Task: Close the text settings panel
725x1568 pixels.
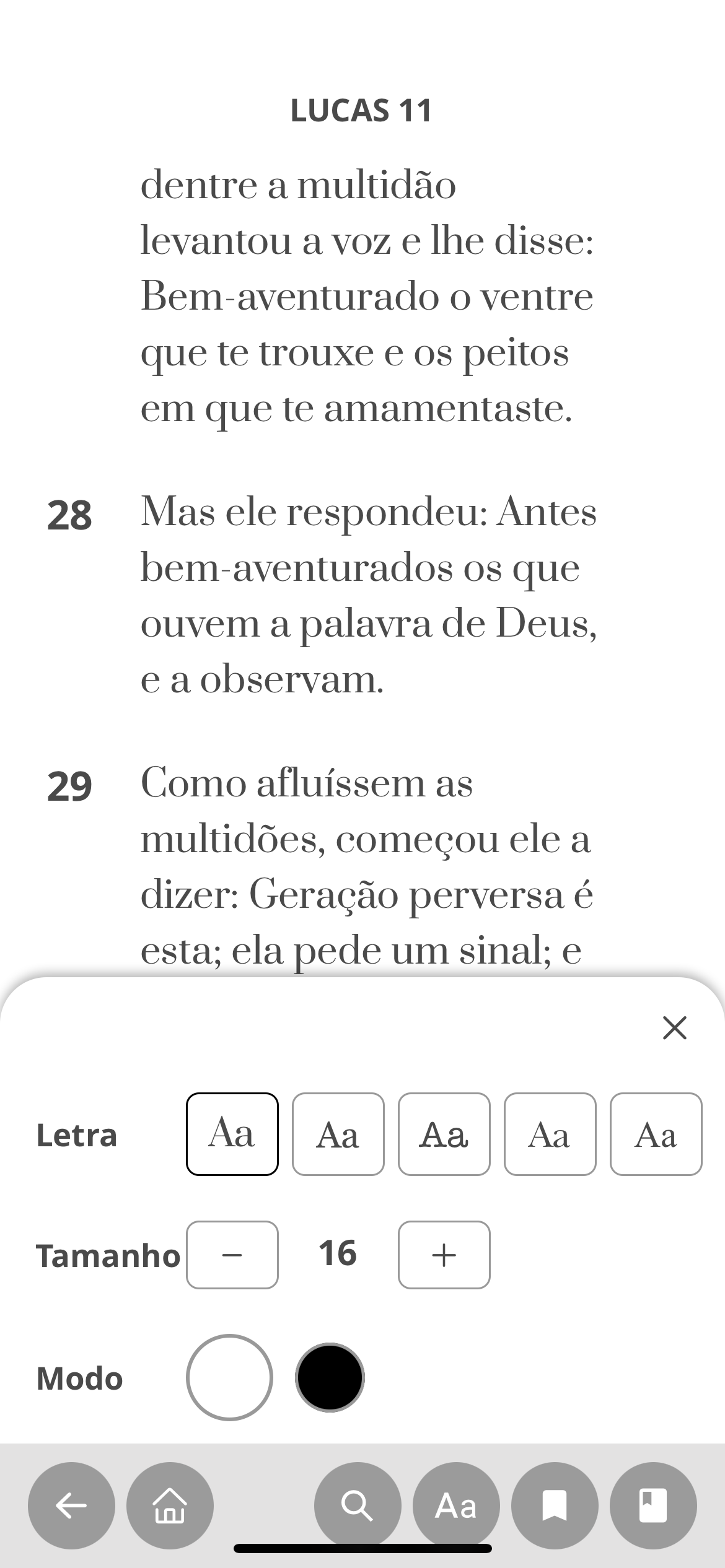Action: (674, 1028)
